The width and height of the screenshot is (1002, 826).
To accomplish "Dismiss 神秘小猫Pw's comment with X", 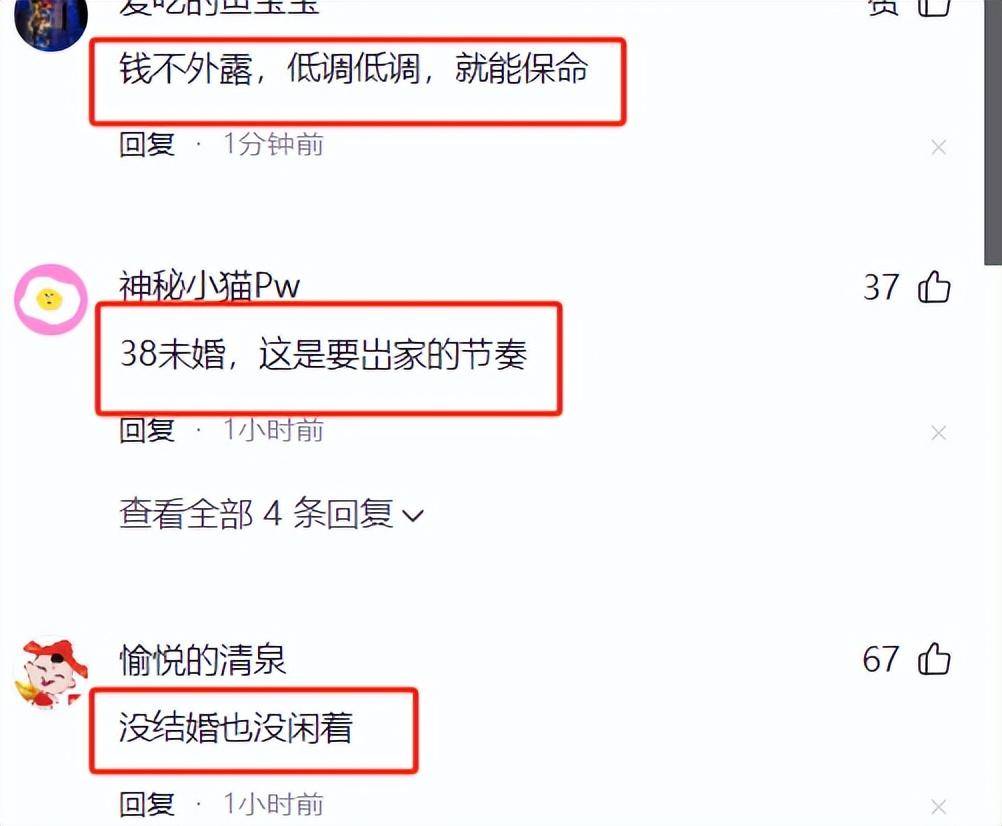I will (x=938, y=433).
